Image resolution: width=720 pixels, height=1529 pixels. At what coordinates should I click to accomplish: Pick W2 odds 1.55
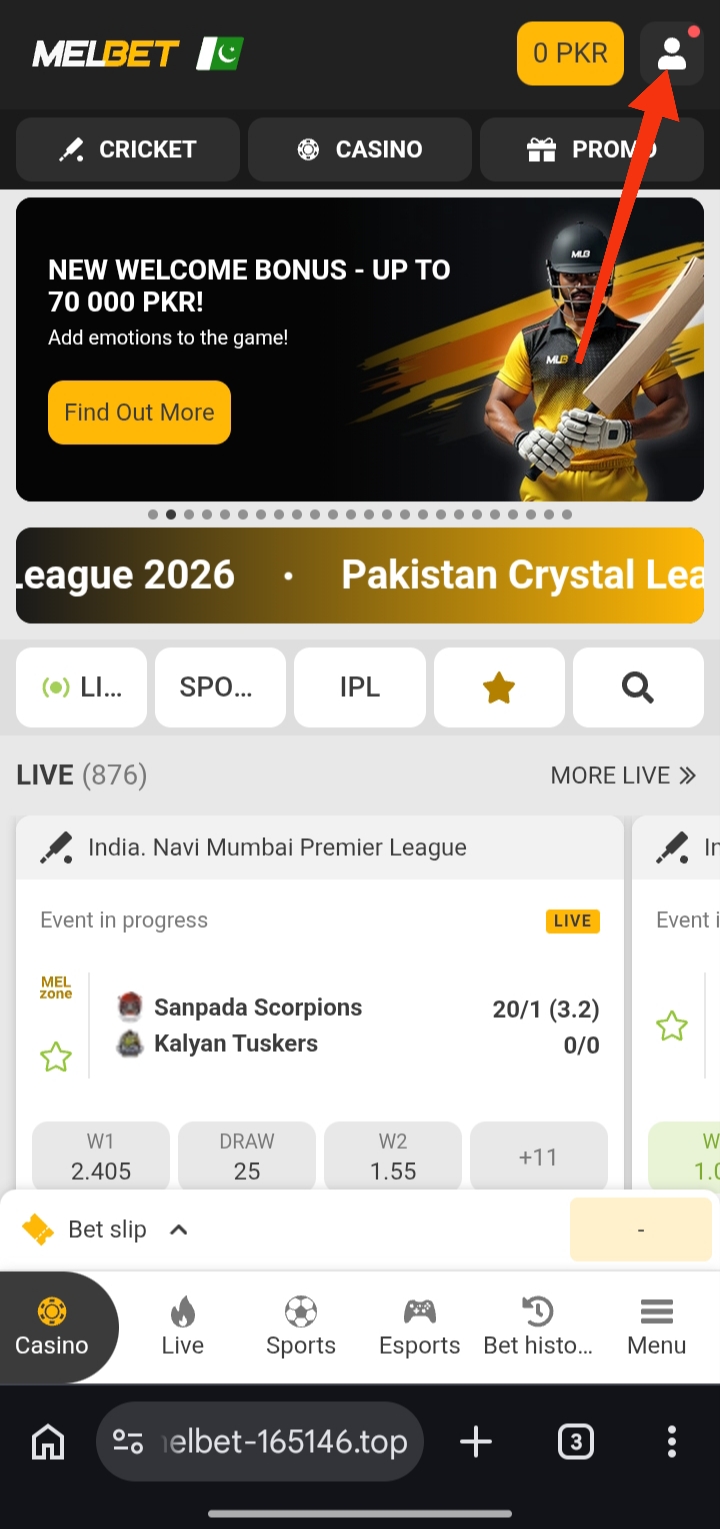tap(393, 1157)
